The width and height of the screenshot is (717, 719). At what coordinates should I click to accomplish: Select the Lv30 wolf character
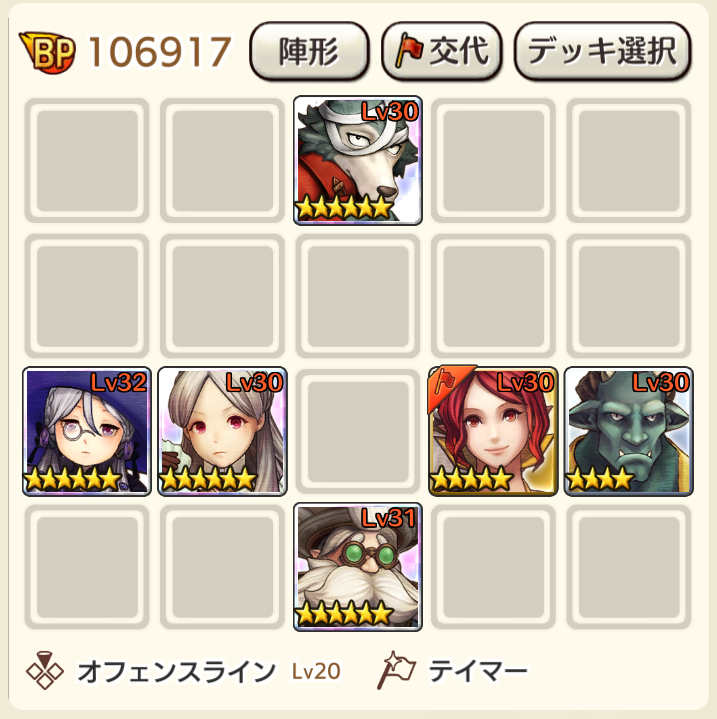(x=358, y=160)
